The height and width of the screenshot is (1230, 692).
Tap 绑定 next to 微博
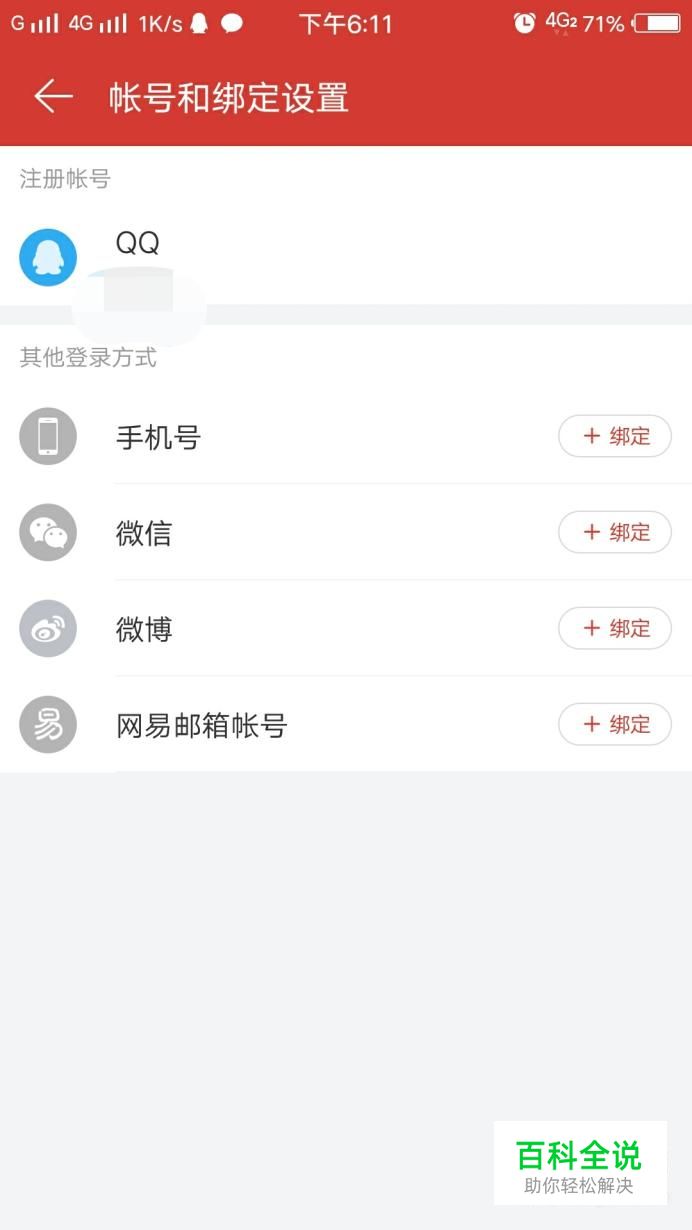[614, 628]
